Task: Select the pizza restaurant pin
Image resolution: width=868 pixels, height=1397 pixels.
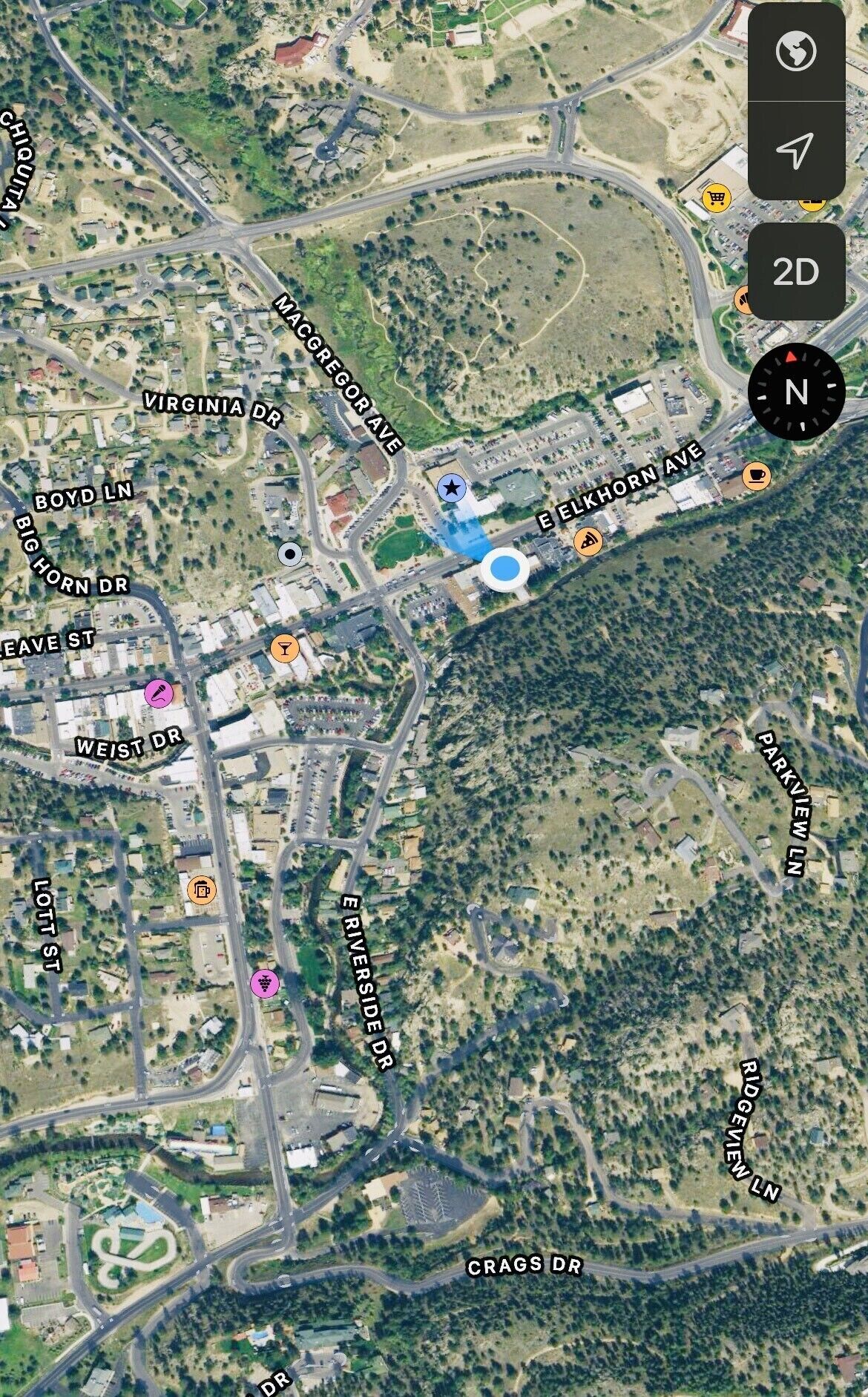Action: [x=588, y=541]
